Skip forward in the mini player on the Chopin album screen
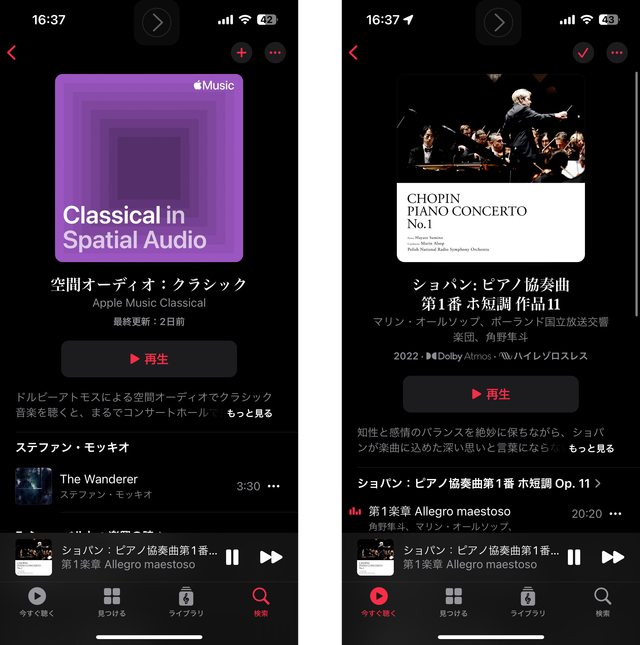Screen dimensions: 640x645 click(612, 557)
